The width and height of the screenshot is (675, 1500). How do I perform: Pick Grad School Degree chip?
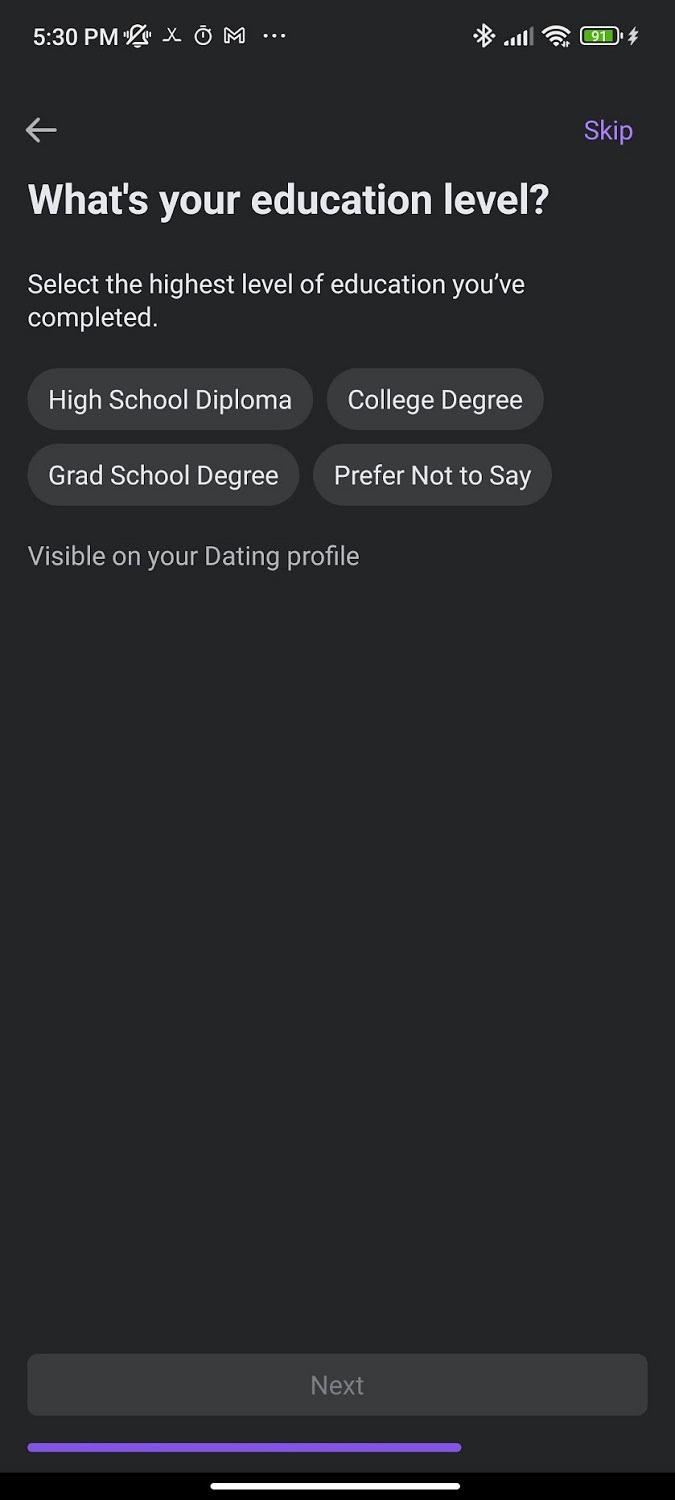point(163,475)
